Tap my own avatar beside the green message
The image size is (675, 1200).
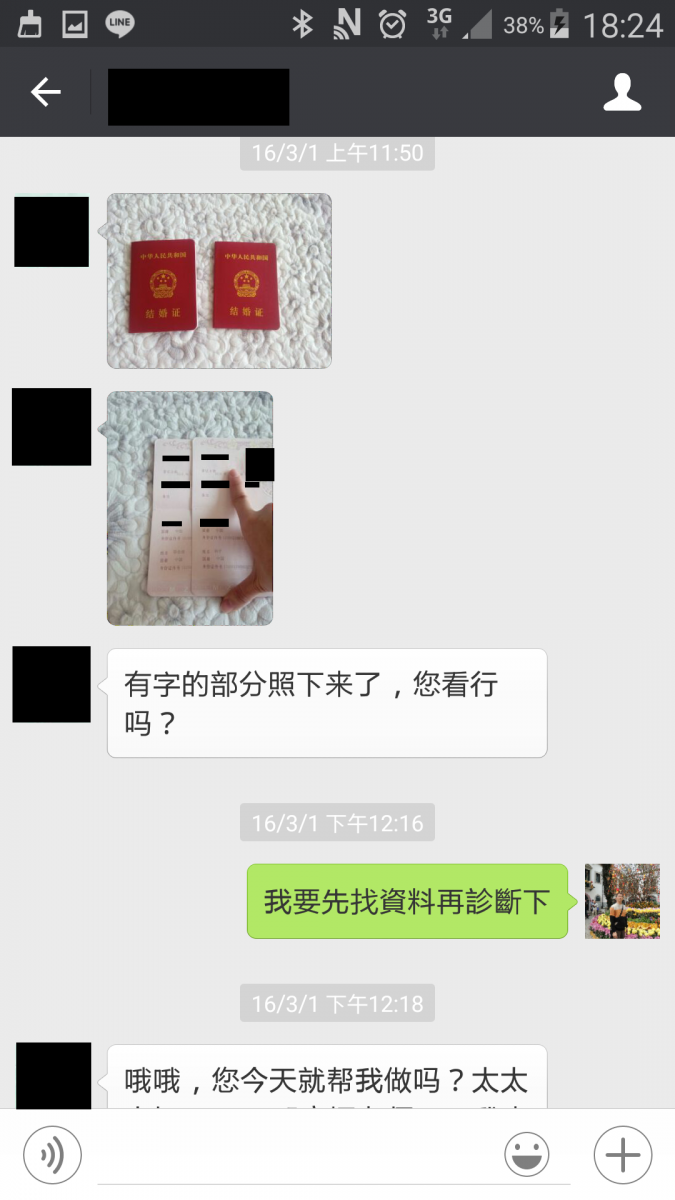pos(622,901)
